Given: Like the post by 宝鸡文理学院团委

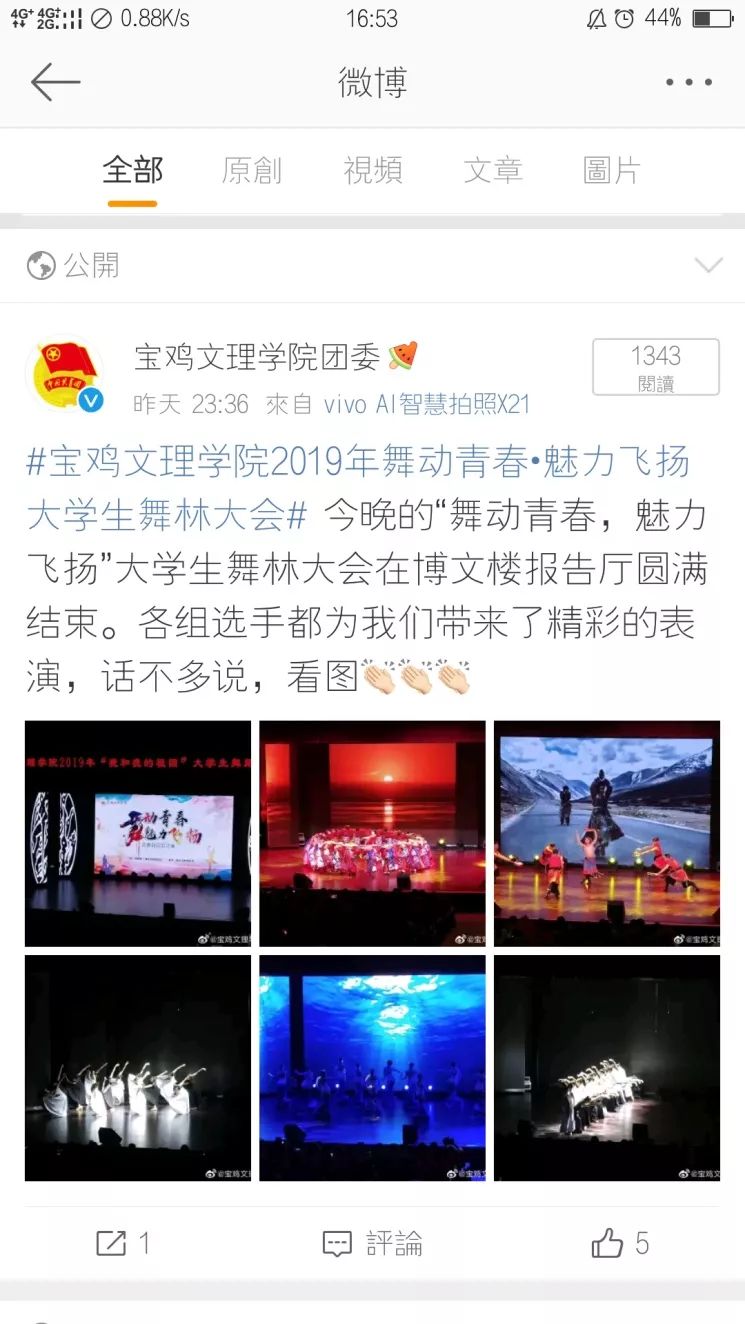Looking at the screenshot, I should pos(620,1243).
